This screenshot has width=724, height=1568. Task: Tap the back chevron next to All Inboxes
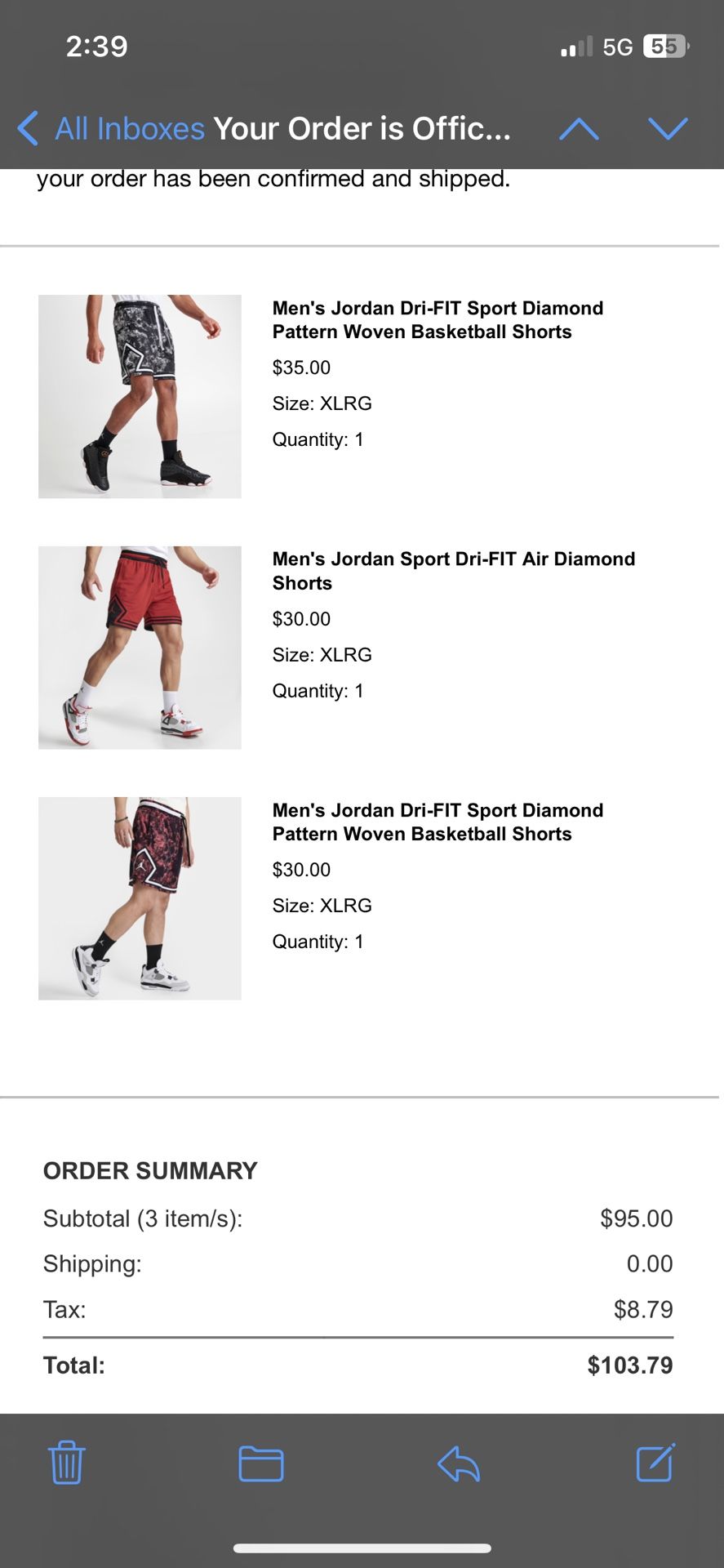[x=27, y=128]
